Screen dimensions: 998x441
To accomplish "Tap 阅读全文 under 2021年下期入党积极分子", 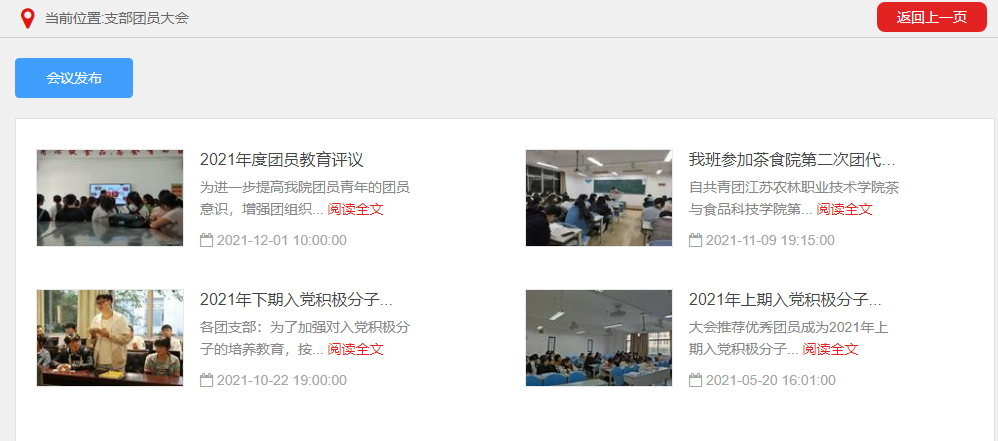I will [356, 349].
